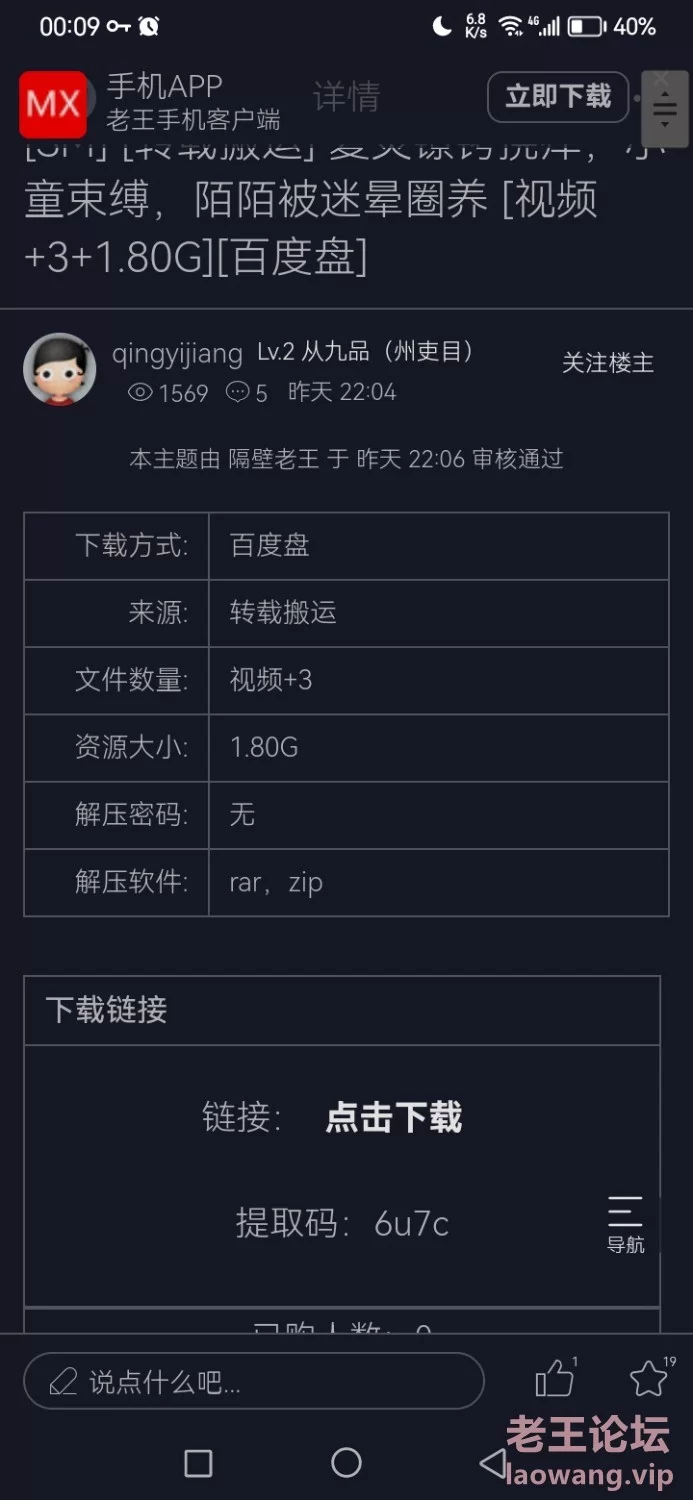693x1500 pixels.
Task: Tap the system home button
Action: click(346, 1462)
